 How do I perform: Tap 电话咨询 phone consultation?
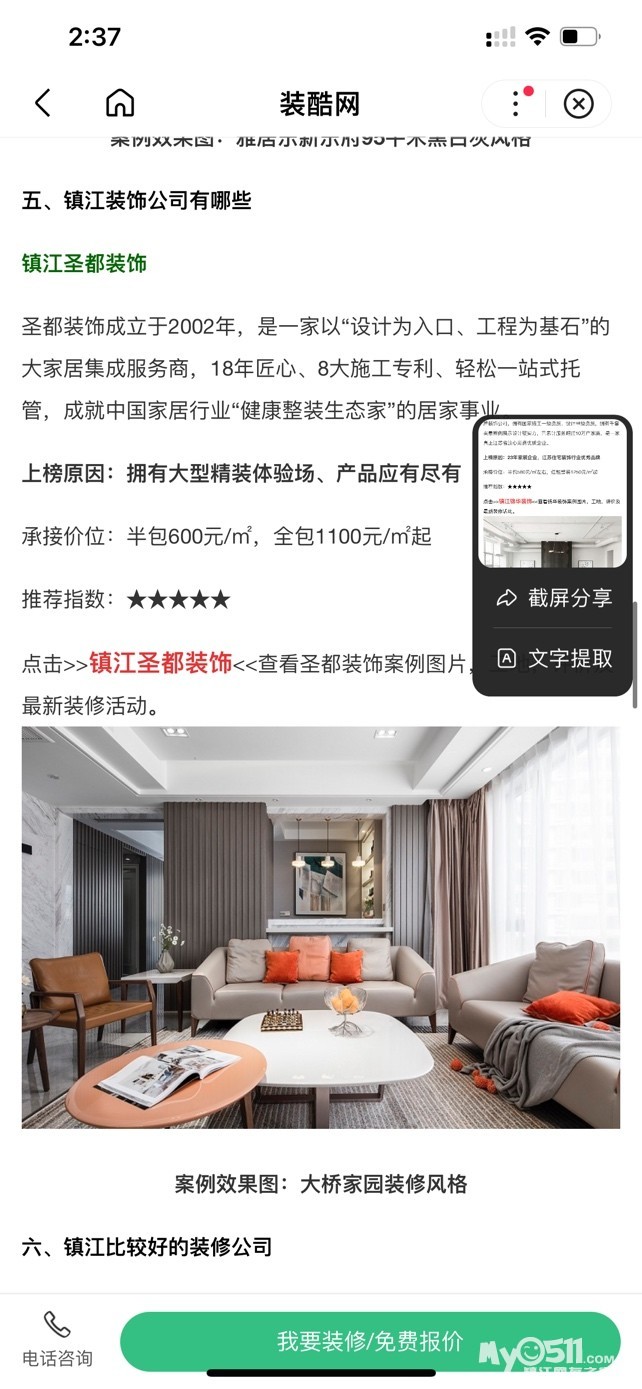pyautogui.click(x=57, y=1340)
